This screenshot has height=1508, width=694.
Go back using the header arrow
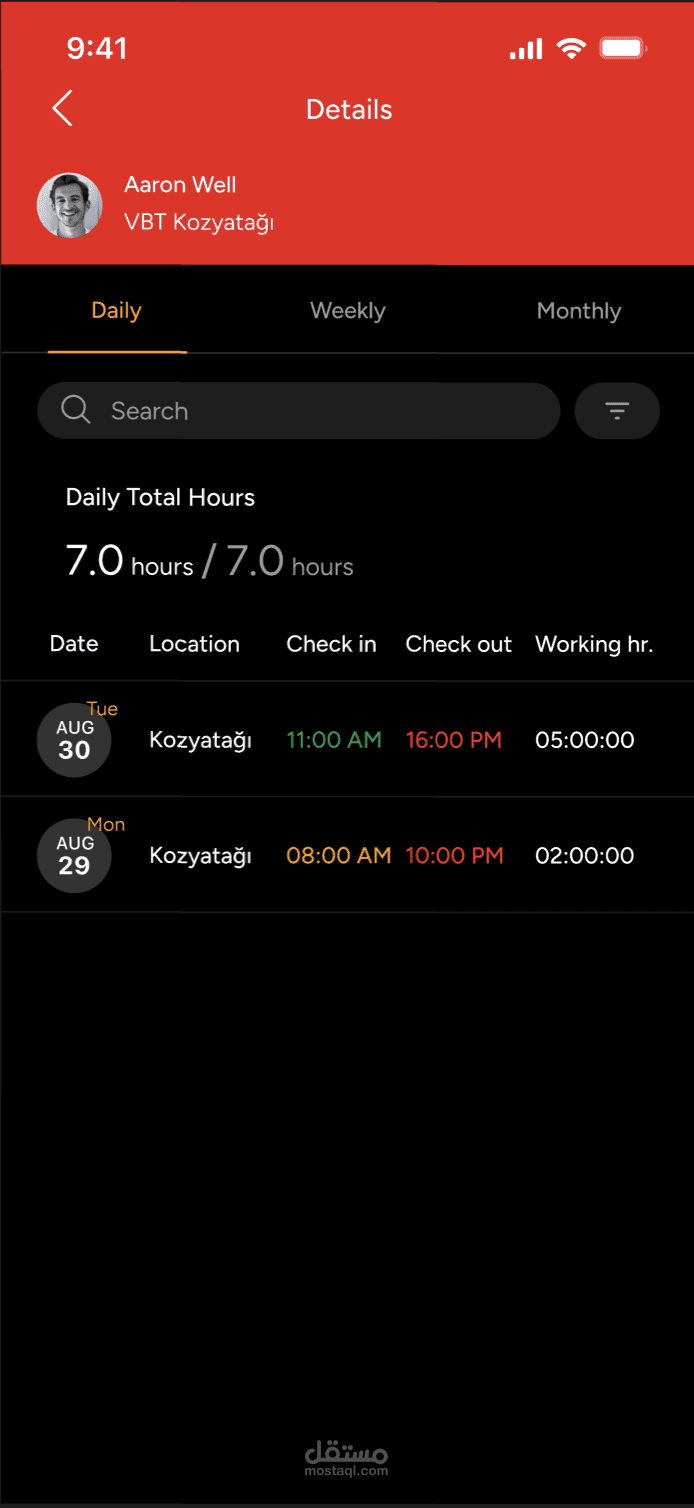[62, 108]
